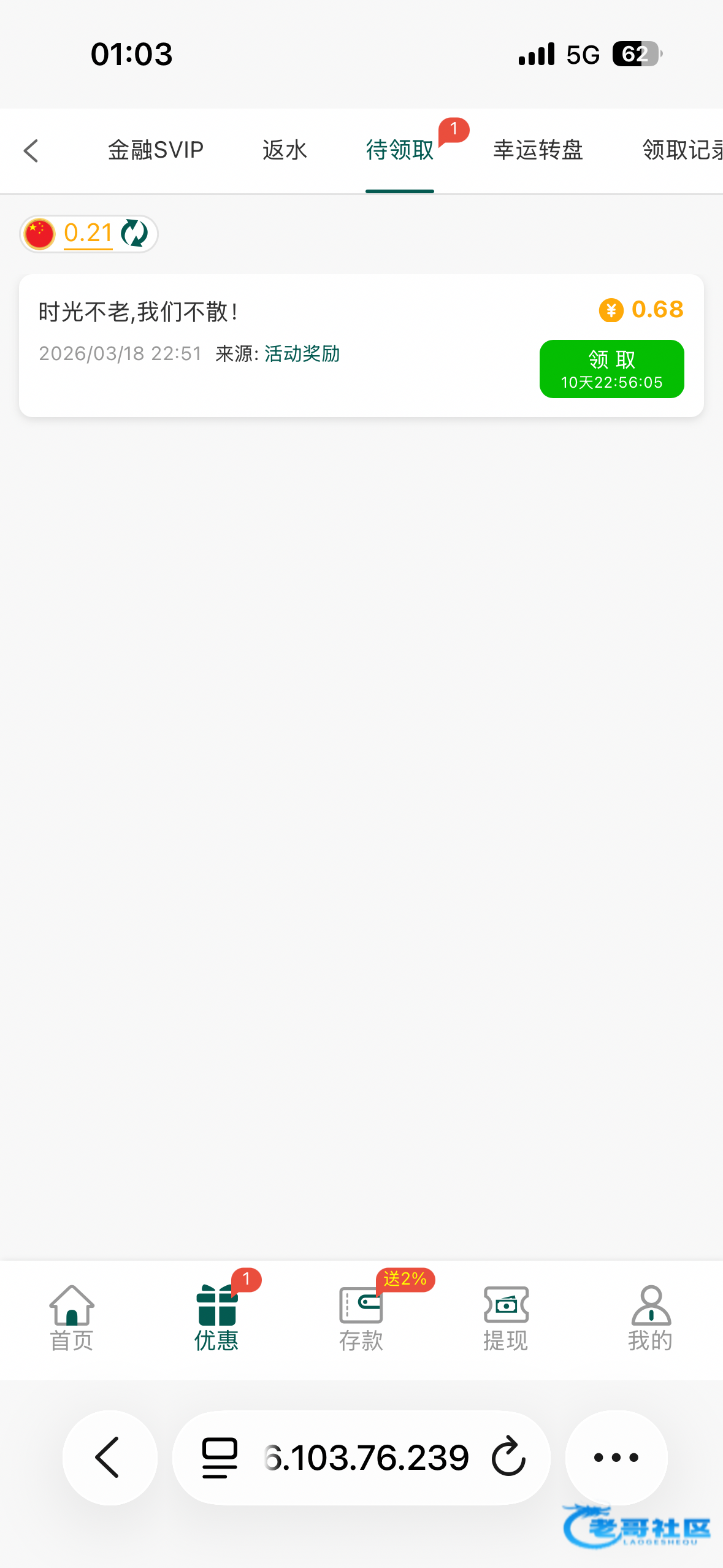
Task: Switch to the 金融SVIP tab
Action: tap(155, 151)
